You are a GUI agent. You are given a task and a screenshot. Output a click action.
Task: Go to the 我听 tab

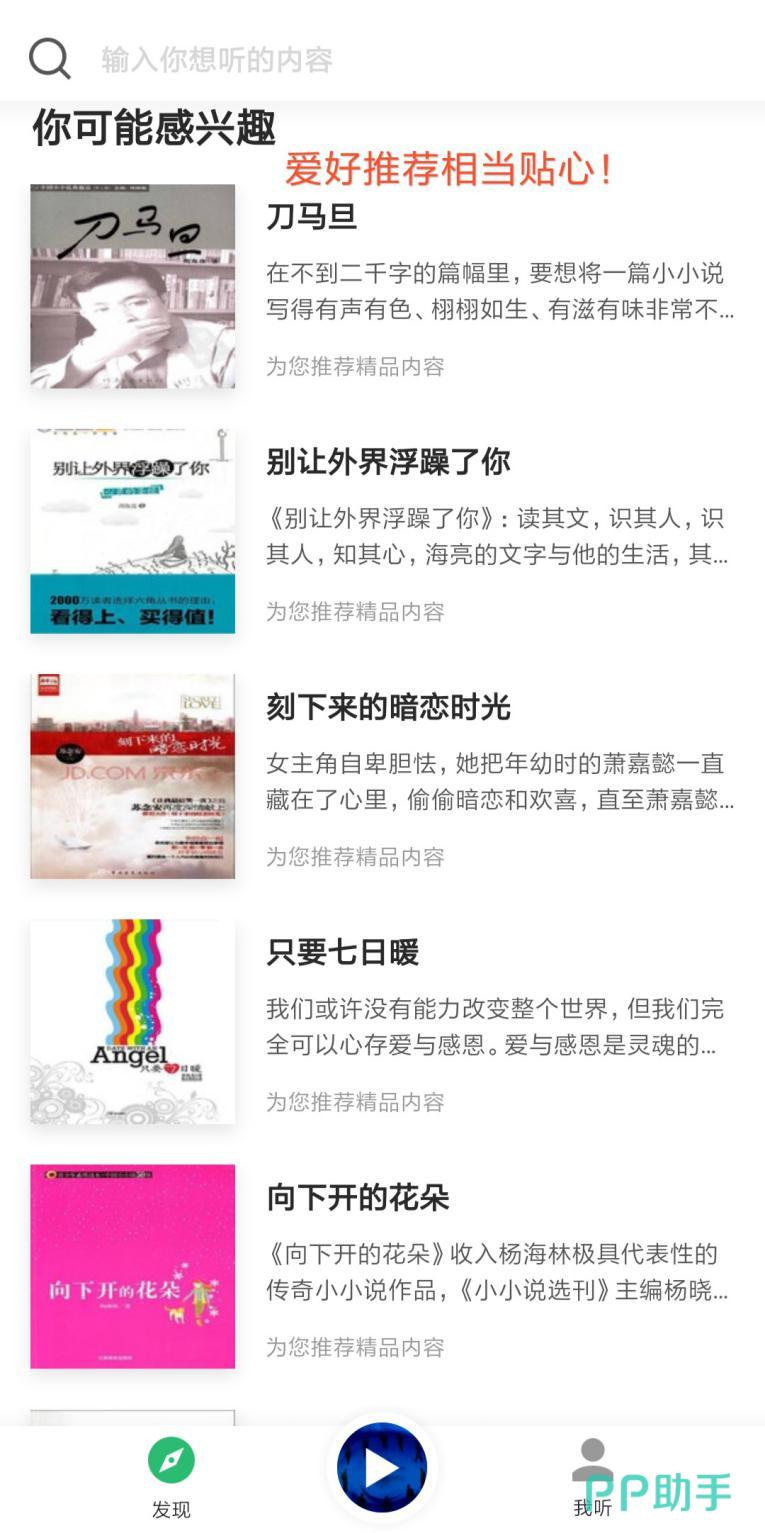[592, 1477]
